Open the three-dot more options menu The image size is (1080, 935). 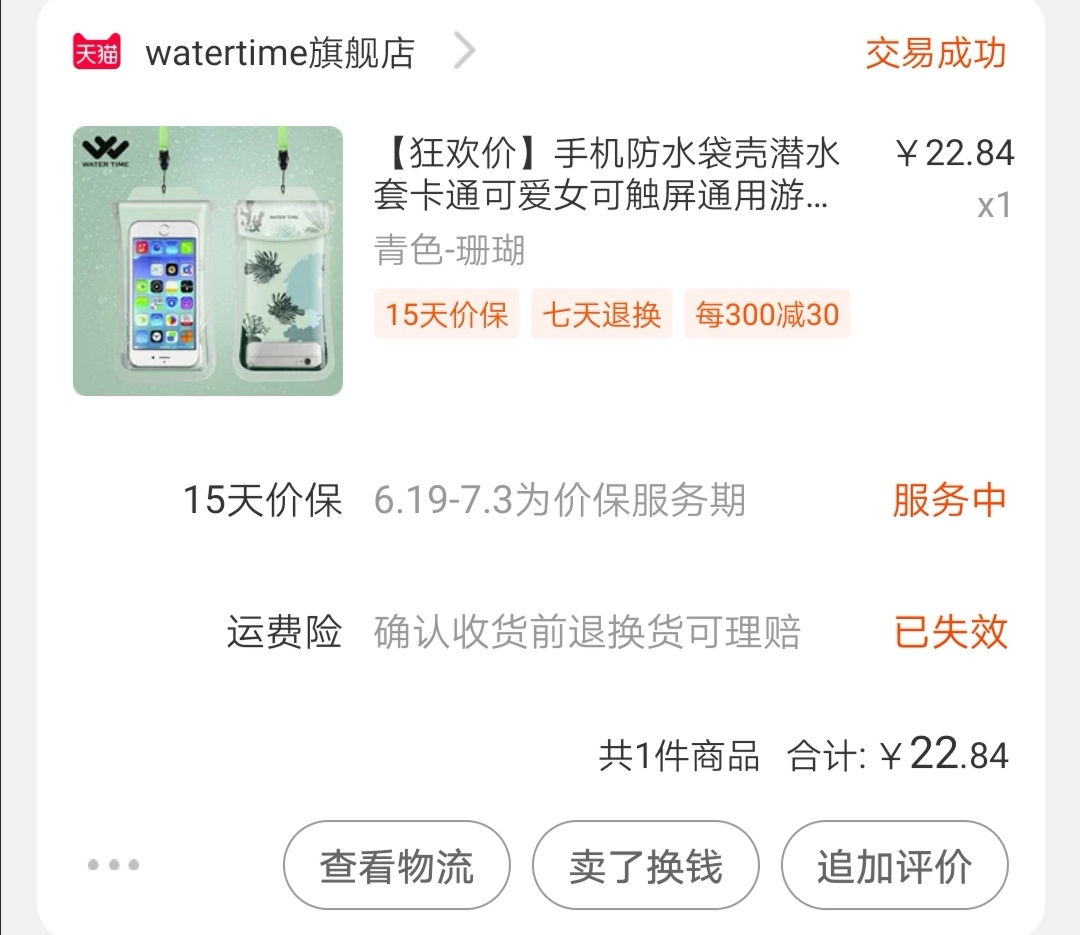coord(113,865)
